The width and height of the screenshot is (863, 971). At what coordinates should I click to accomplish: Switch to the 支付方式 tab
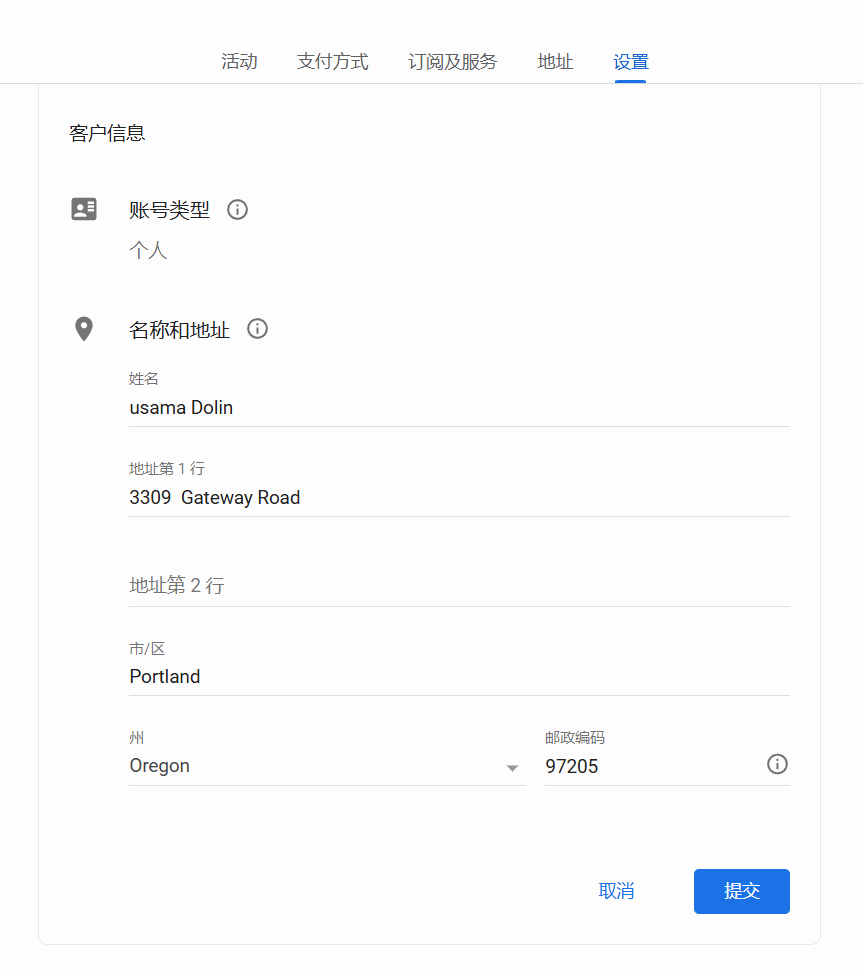point(332,62)
